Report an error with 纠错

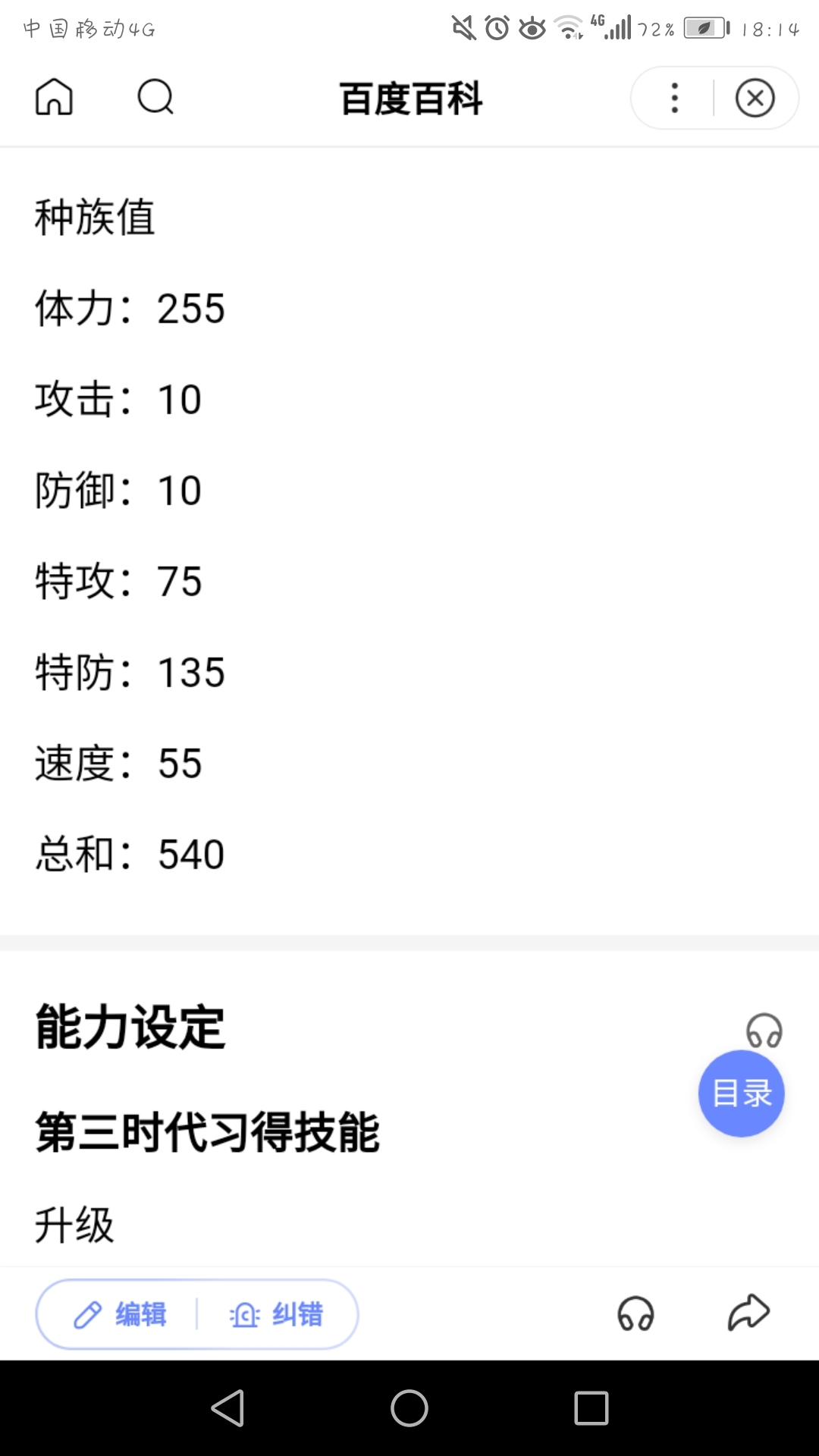277,1314
